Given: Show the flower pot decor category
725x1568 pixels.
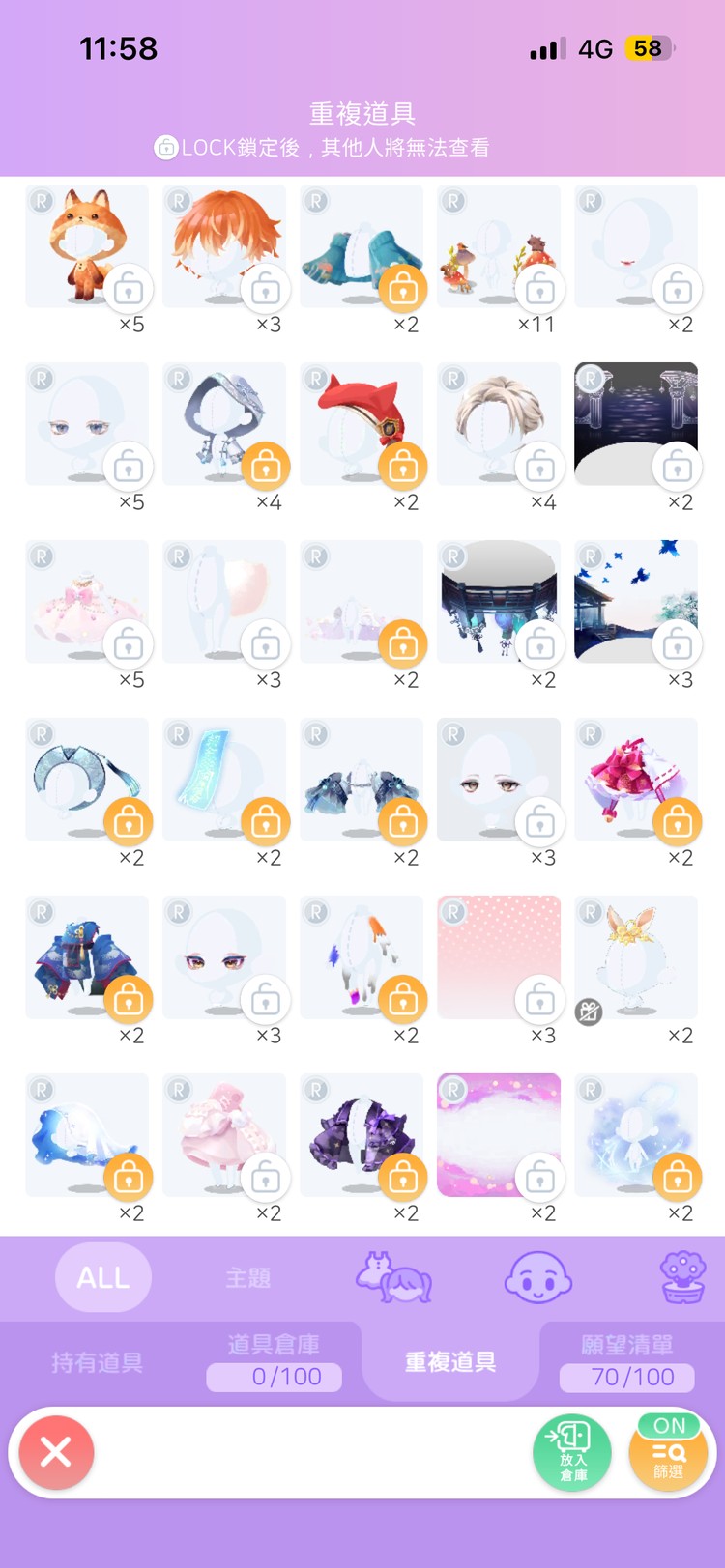Looking at the screenshot, I should 682,1277.
